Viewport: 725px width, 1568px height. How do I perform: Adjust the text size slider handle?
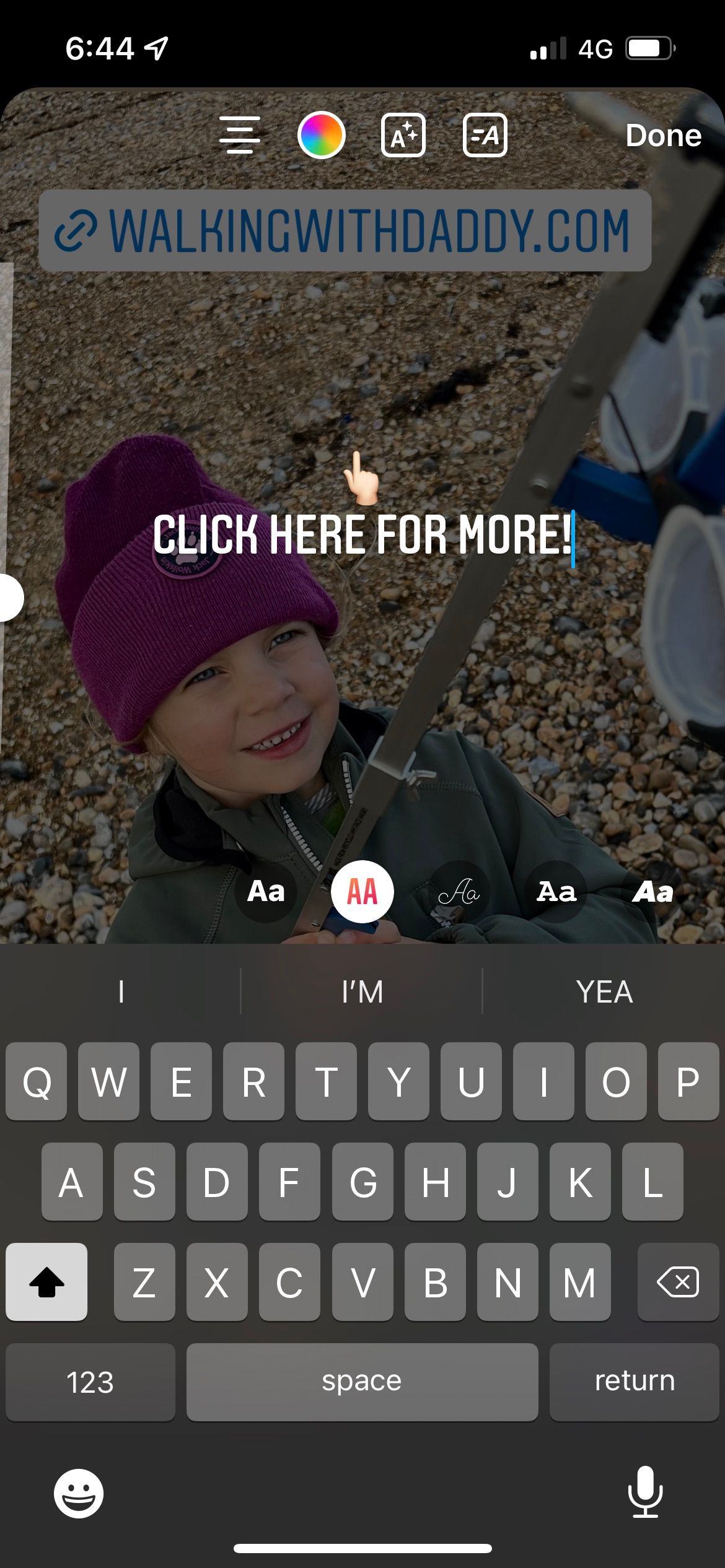tap(9, 598)
